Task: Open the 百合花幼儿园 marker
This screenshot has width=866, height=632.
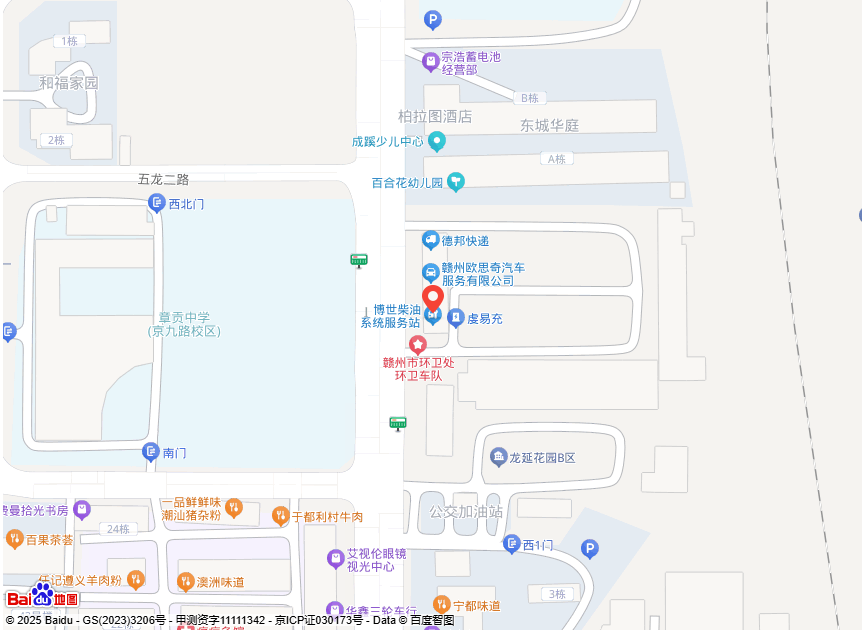Action: [456, 181]
